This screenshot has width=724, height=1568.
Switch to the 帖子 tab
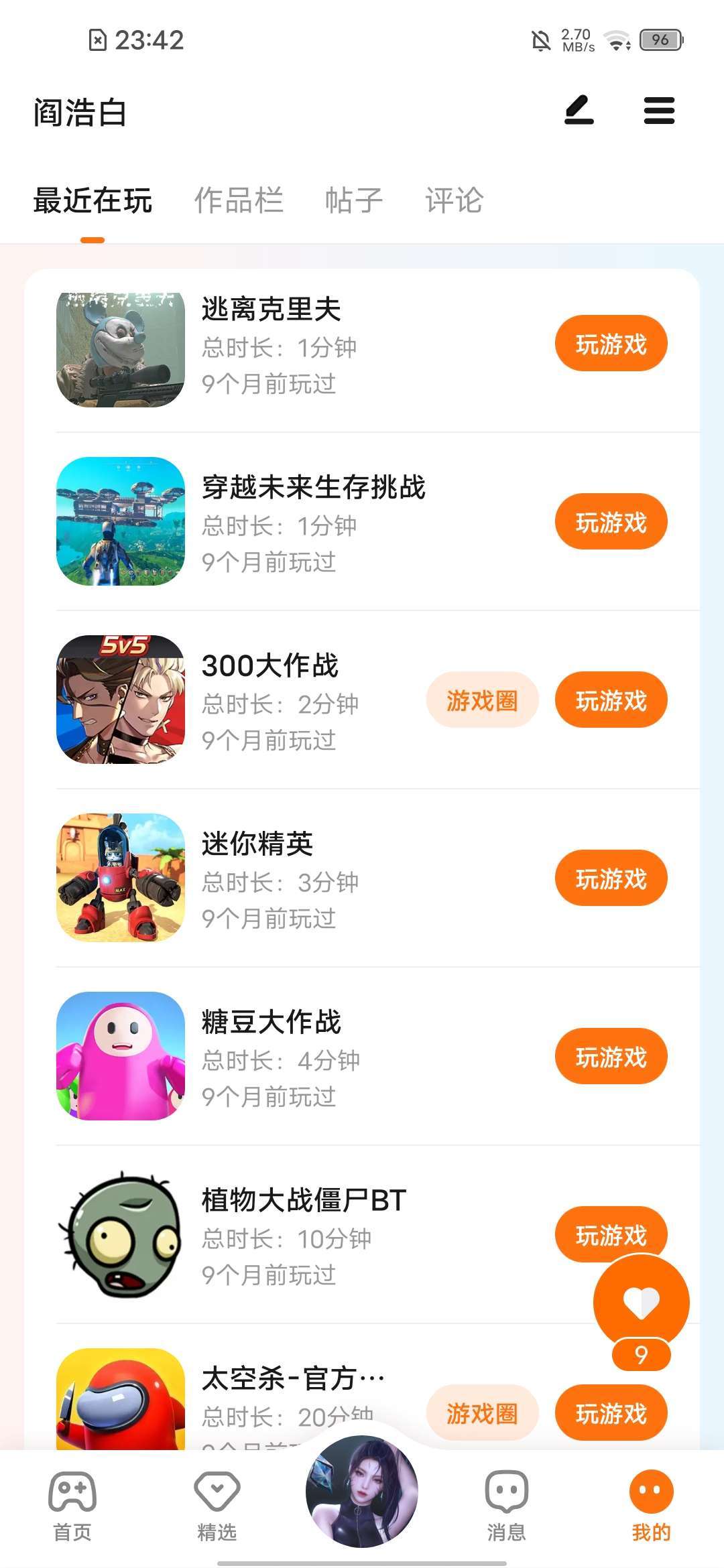coord(354,200)
